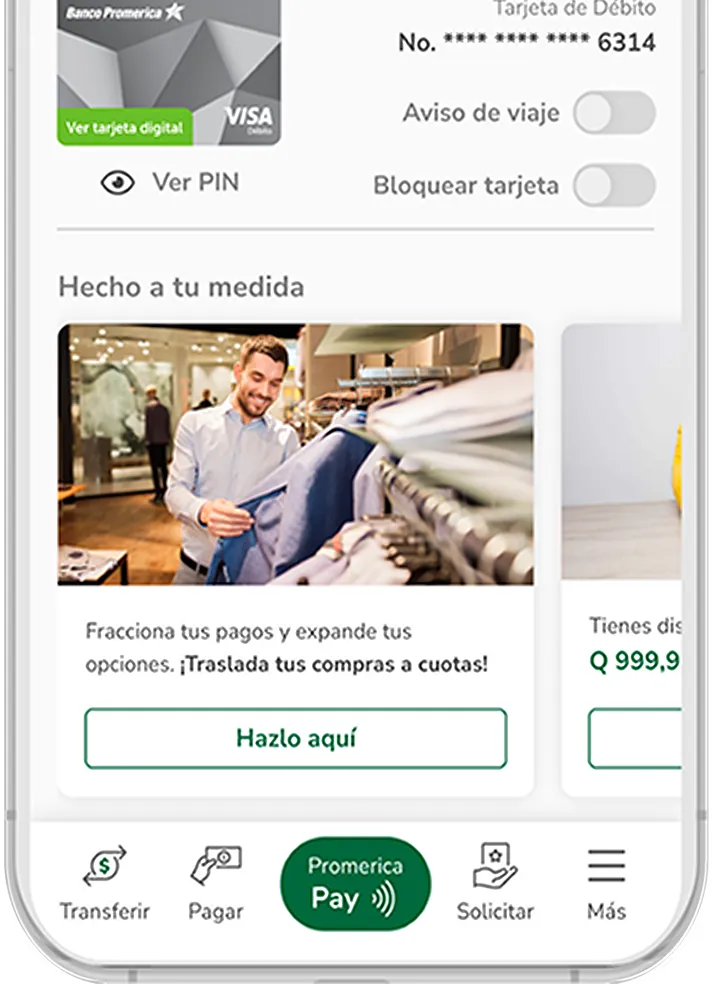Enable the Aviso de viaje switch
This screenshot has width=712, height=984.
tap(614, 113)
